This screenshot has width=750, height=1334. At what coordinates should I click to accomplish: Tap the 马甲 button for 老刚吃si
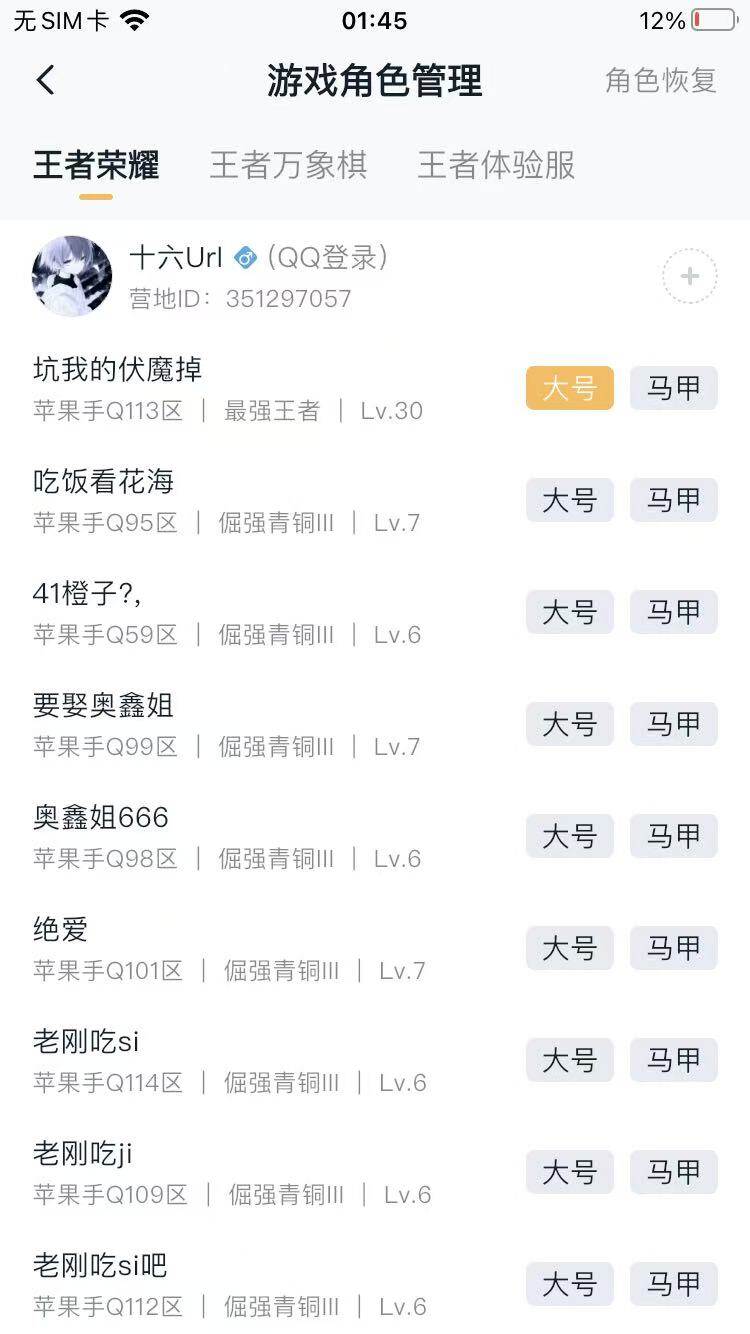pyautogui.click(x=673, y=1060)
